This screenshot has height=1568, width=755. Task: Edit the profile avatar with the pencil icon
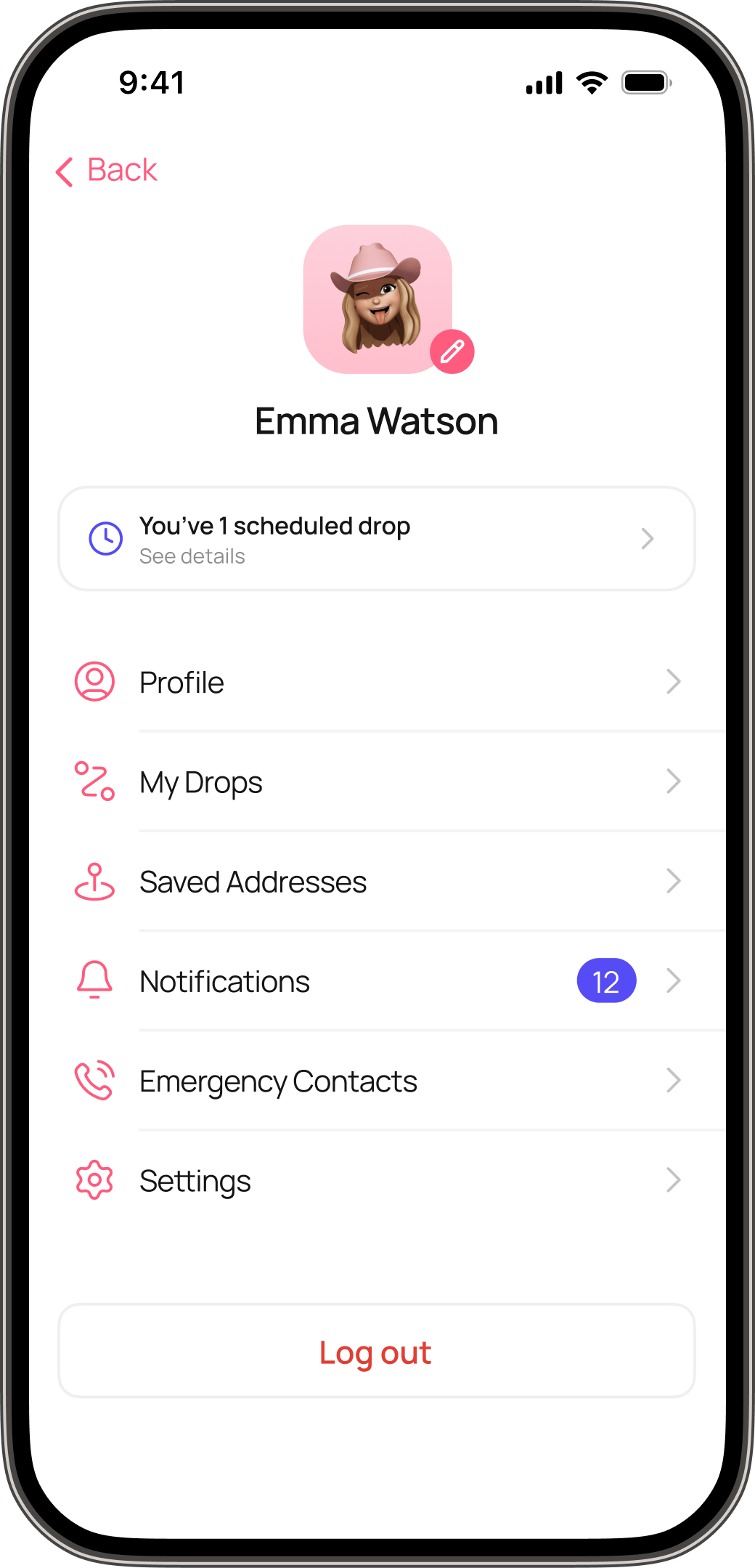pyautogui.click(x=452, y=352)
